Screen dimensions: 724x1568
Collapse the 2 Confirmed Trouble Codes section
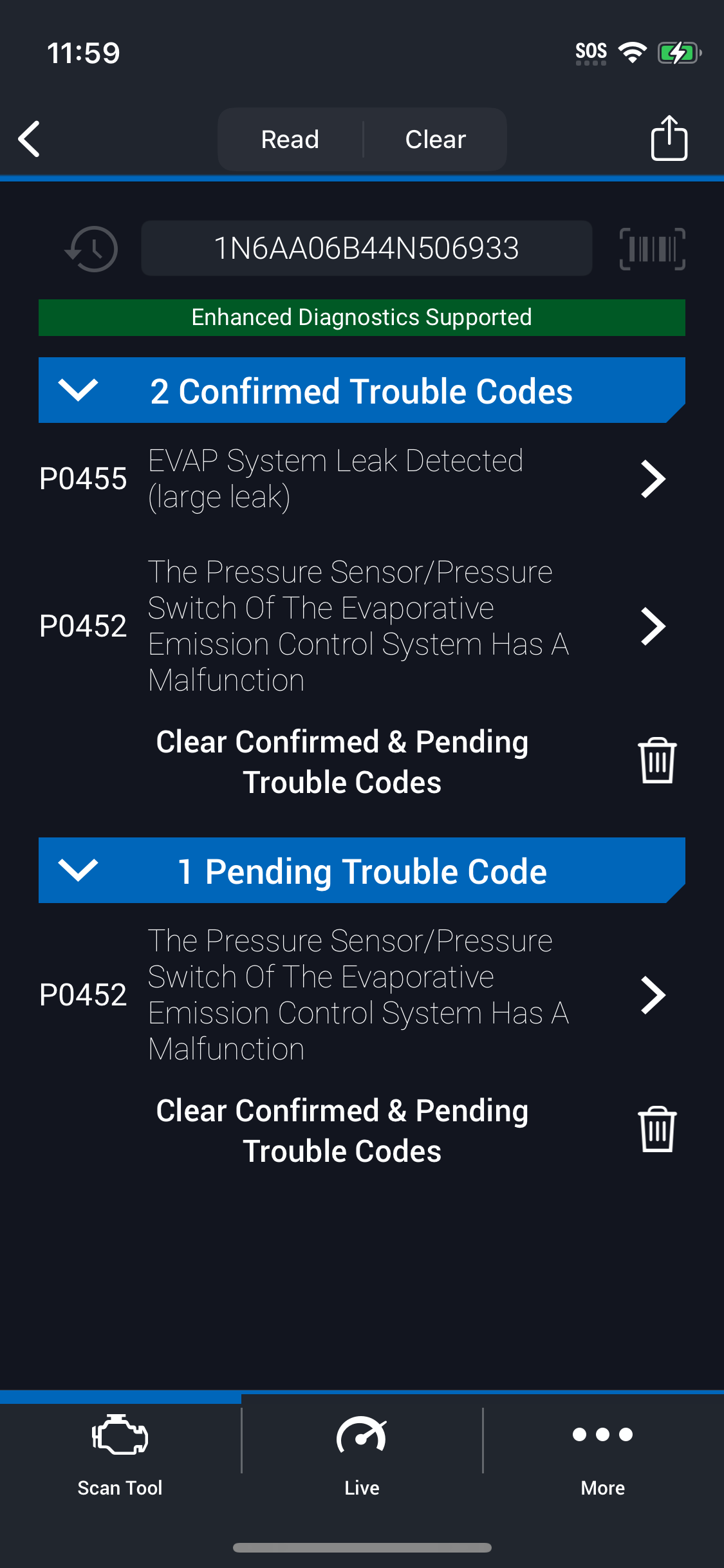tap(362, 391)
